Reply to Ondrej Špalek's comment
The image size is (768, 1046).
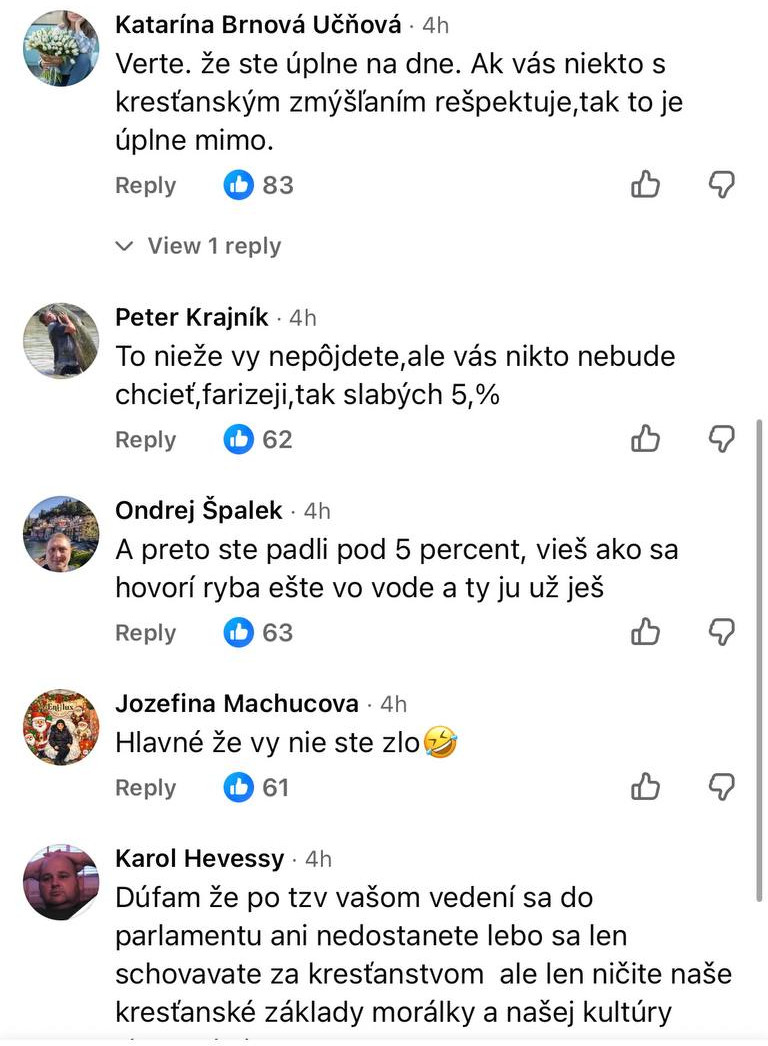pyautogui.click(x=145, y=632)
